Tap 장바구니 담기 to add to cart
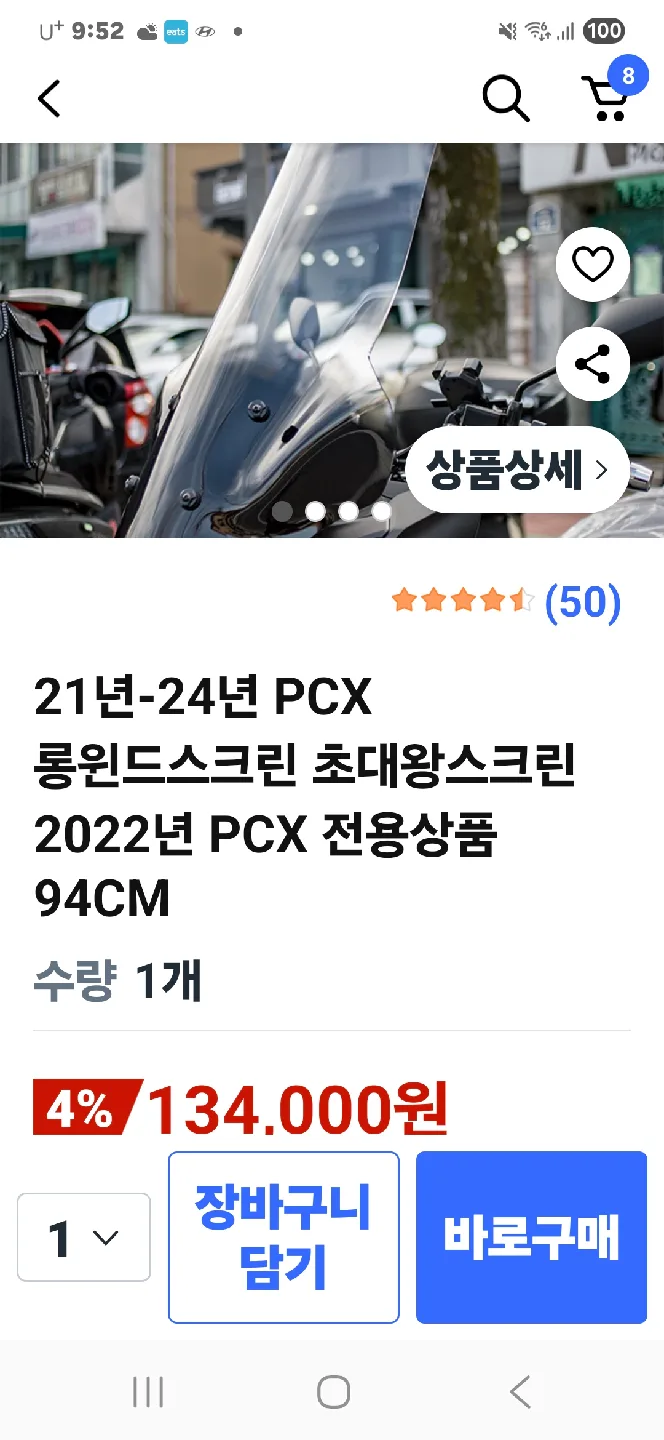 point(284,1237)
